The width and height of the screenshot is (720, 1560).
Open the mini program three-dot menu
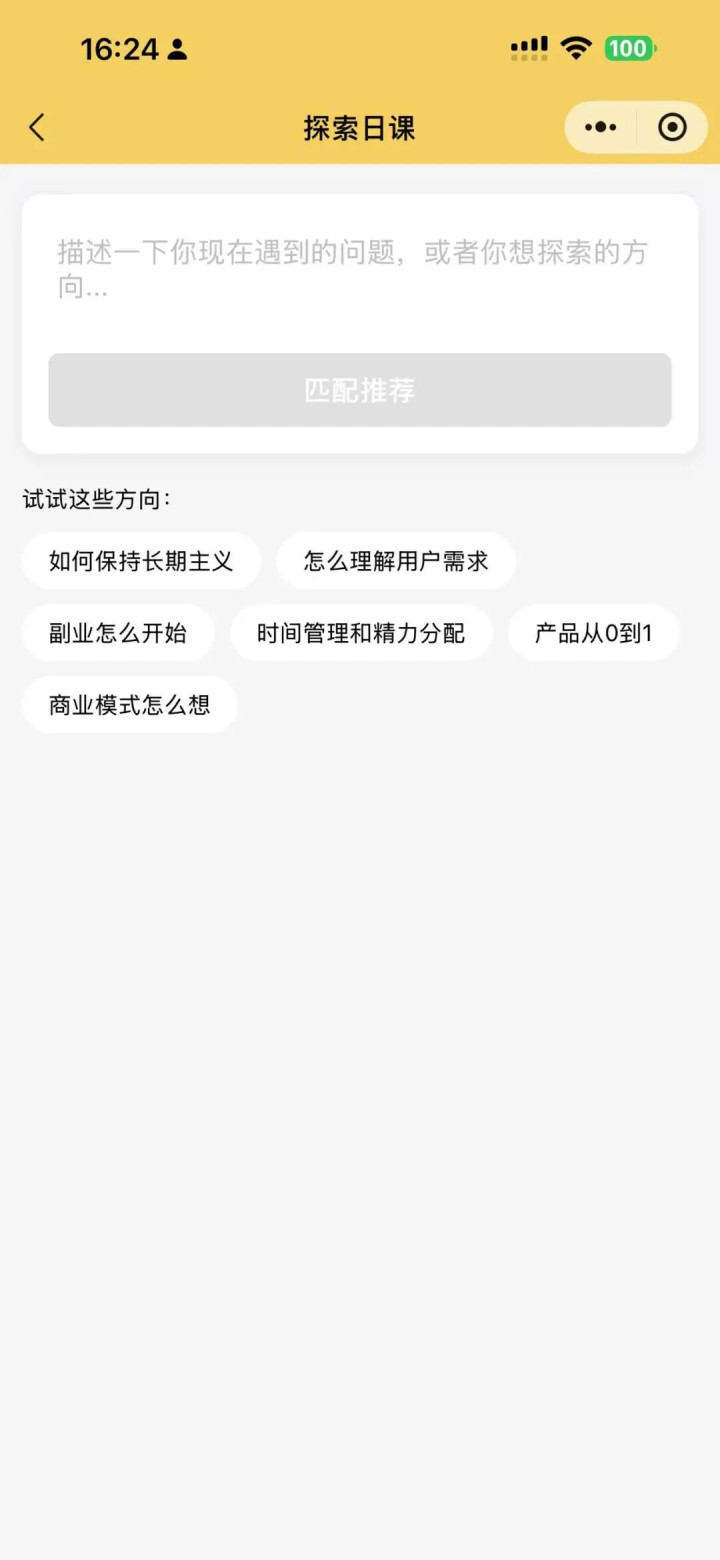click(x=600, y=128)
